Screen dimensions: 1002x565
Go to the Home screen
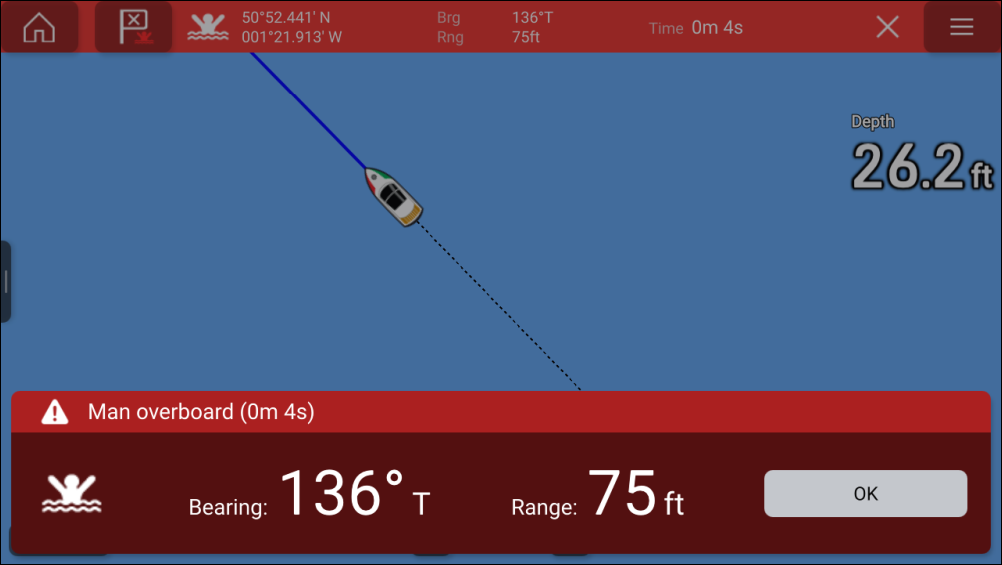(x=39, y=27)
